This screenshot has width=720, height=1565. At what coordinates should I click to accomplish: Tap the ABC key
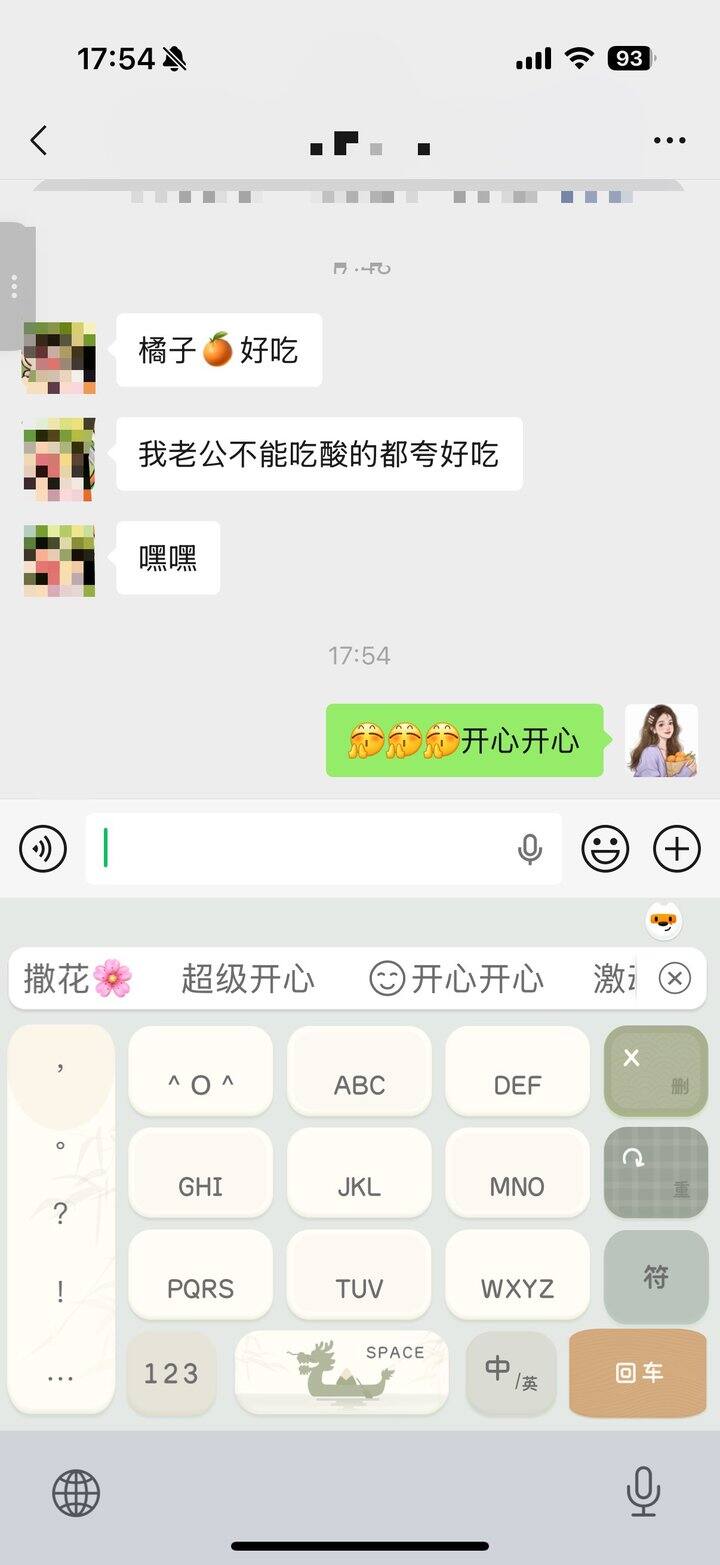359,1072
